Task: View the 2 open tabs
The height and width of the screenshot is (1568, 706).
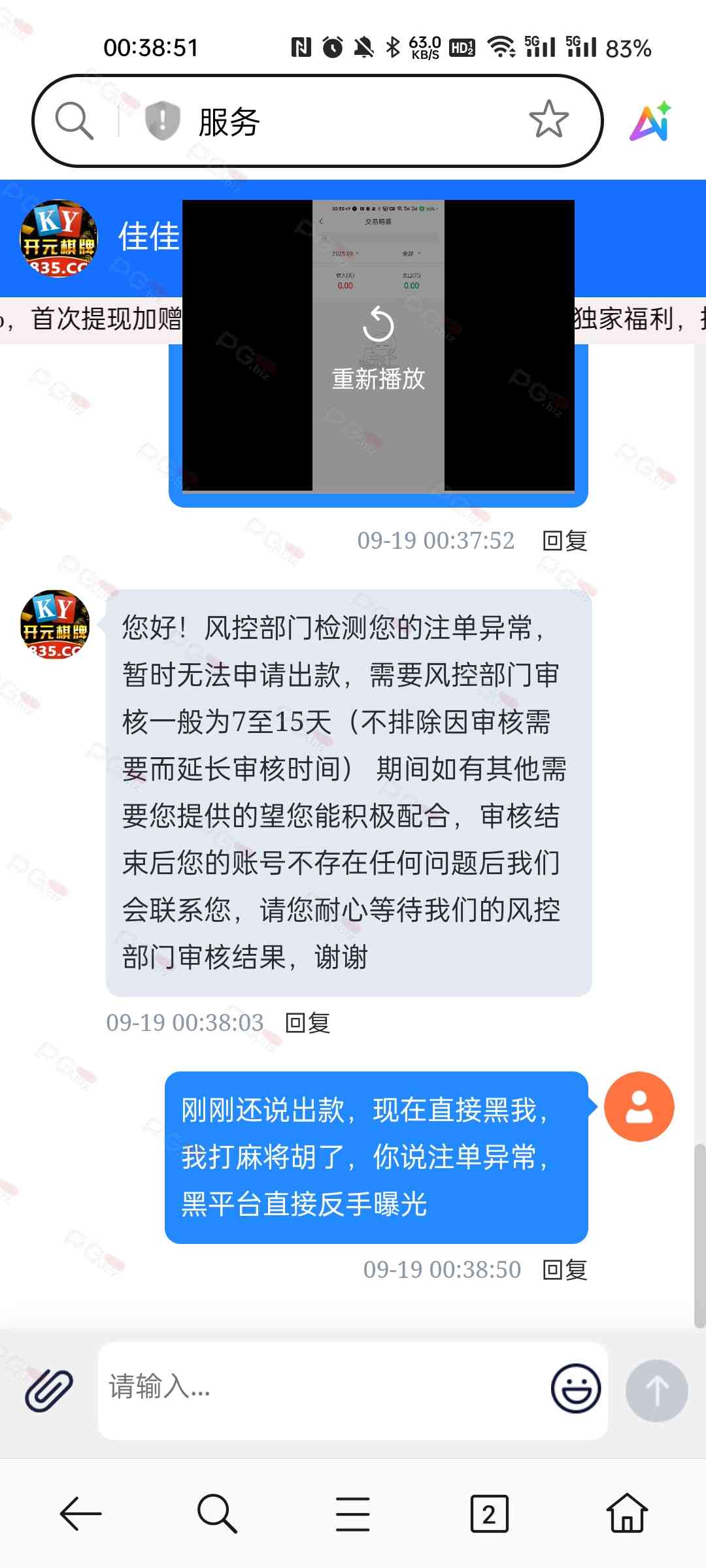Action: coord(489,1514)
